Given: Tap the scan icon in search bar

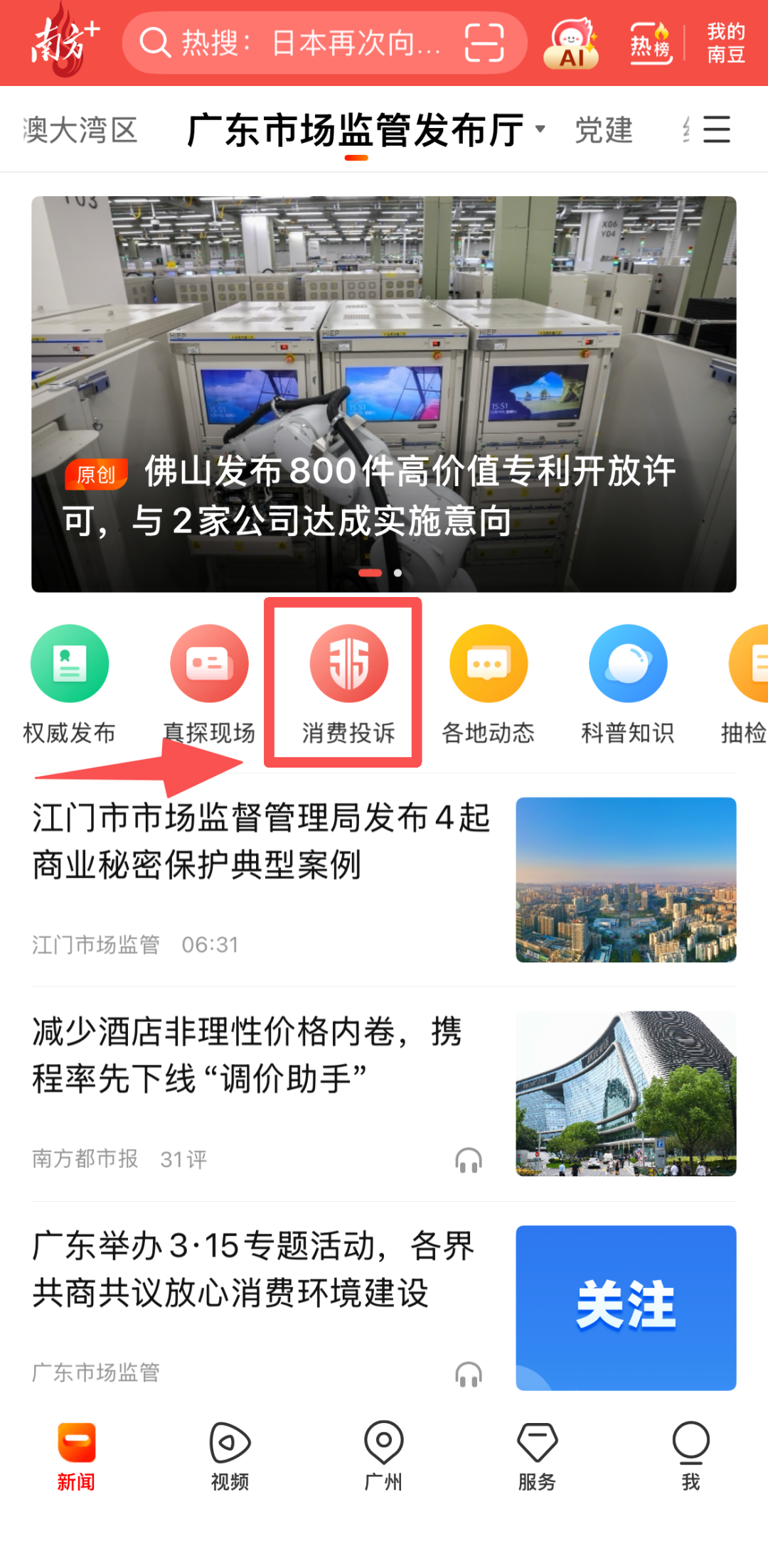Looking at the screenshot, I should (x=484, y=43).
